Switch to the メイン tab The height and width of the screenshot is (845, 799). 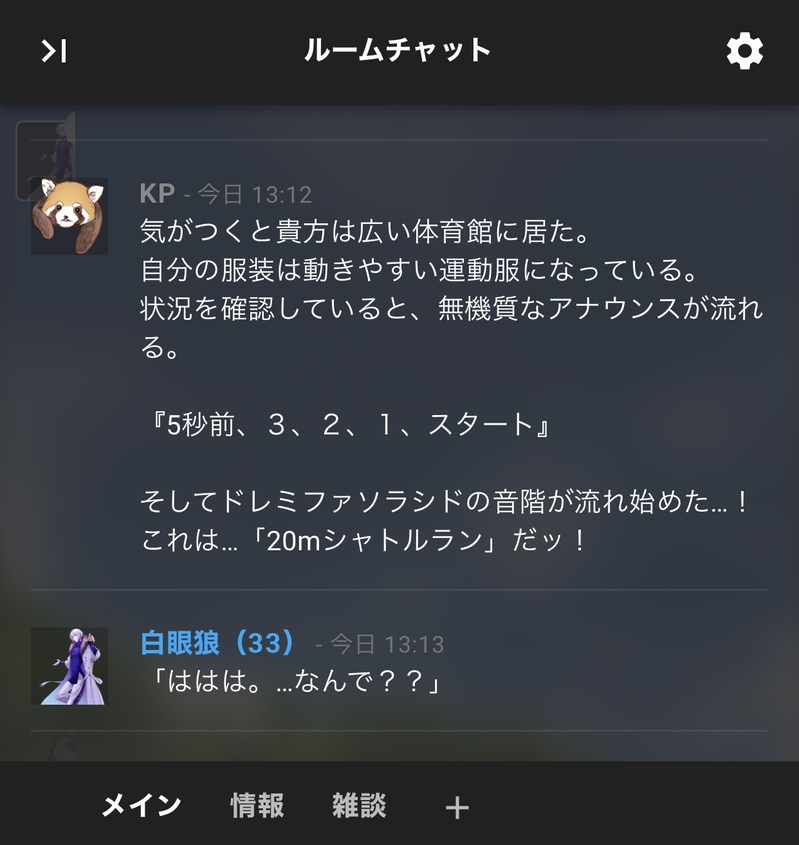pos(141,806)
